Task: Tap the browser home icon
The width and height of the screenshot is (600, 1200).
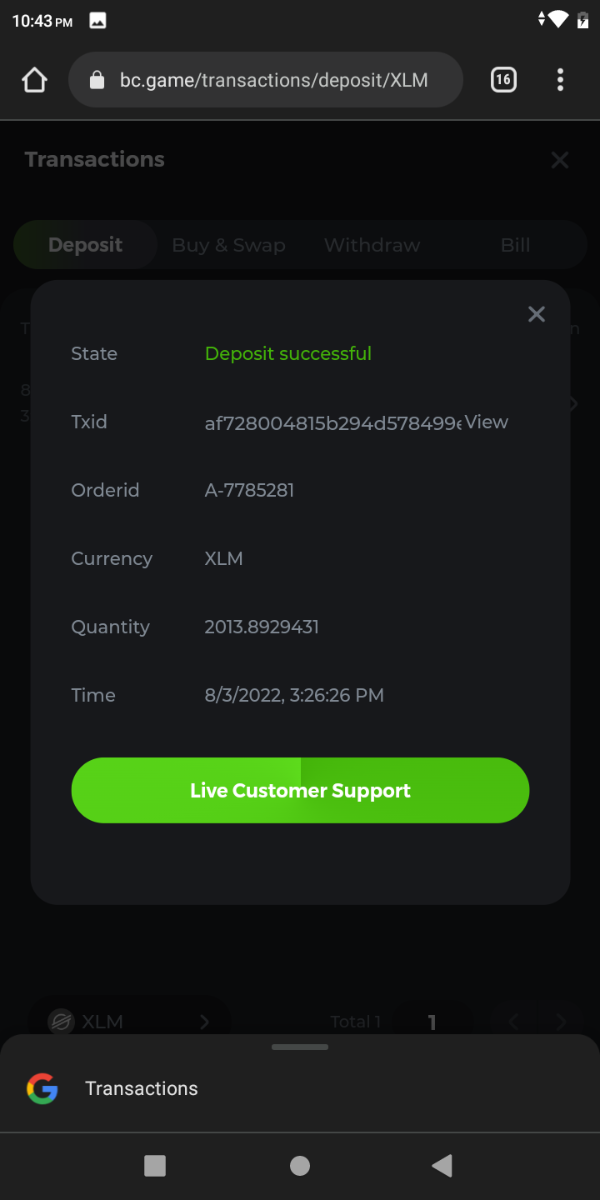Action: tap(34, 80)
